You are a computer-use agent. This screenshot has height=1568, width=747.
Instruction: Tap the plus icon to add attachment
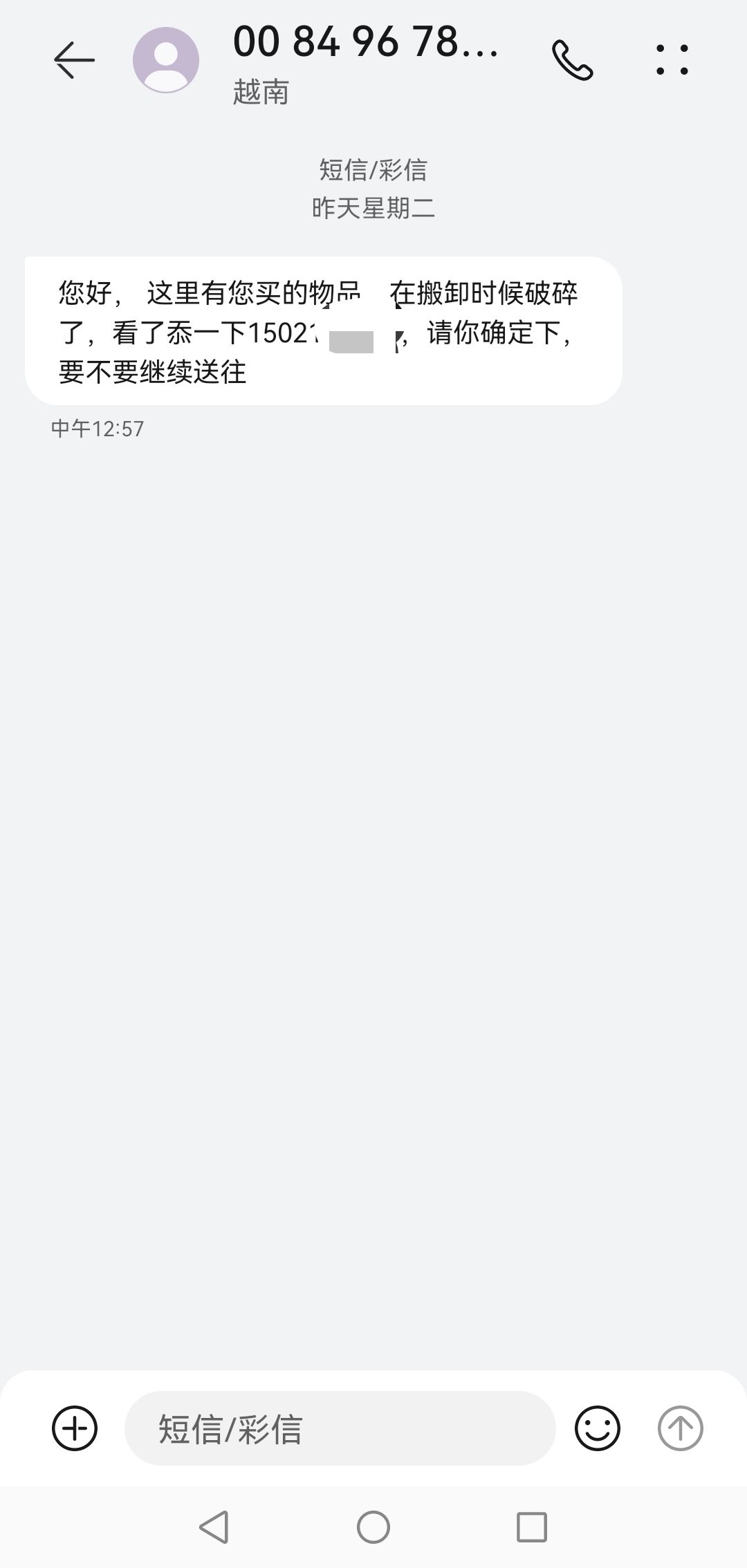[x=75, y=1428]
